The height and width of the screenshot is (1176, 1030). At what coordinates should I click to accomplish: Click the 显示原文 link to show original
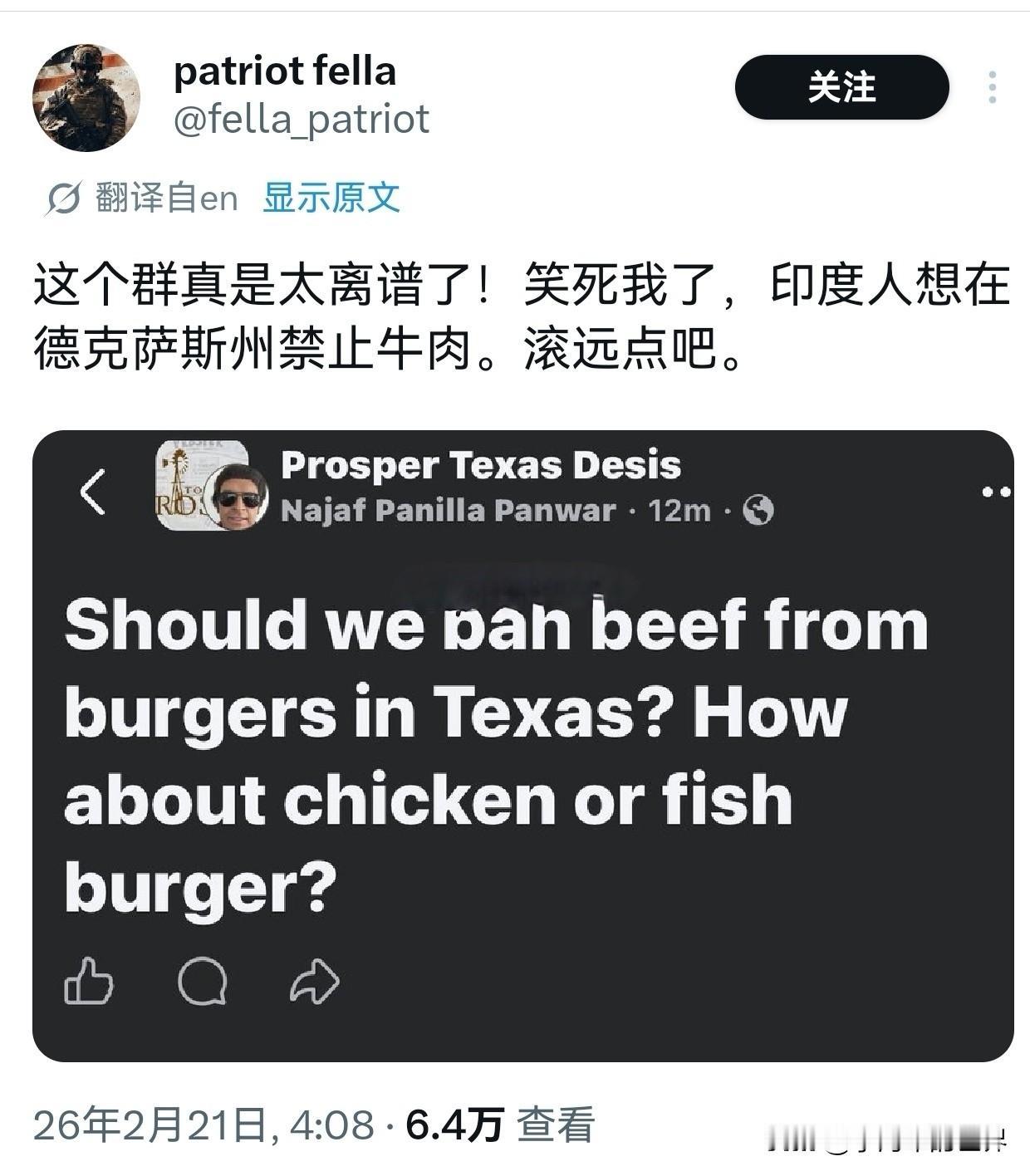click(x=330, y=197)
